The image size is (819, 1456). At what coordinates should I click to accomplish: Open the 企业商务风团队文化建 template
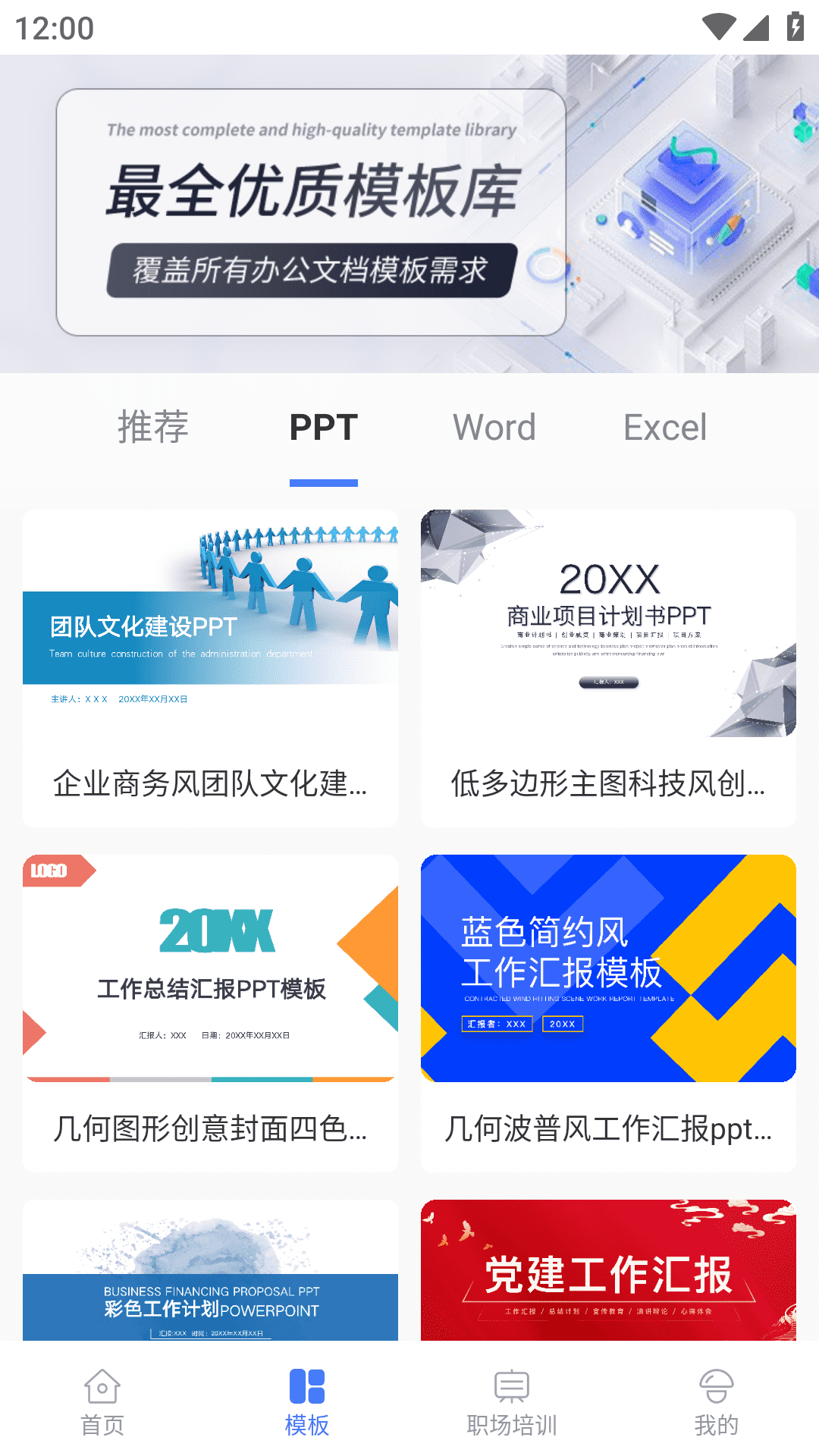[x=210, y=667]
